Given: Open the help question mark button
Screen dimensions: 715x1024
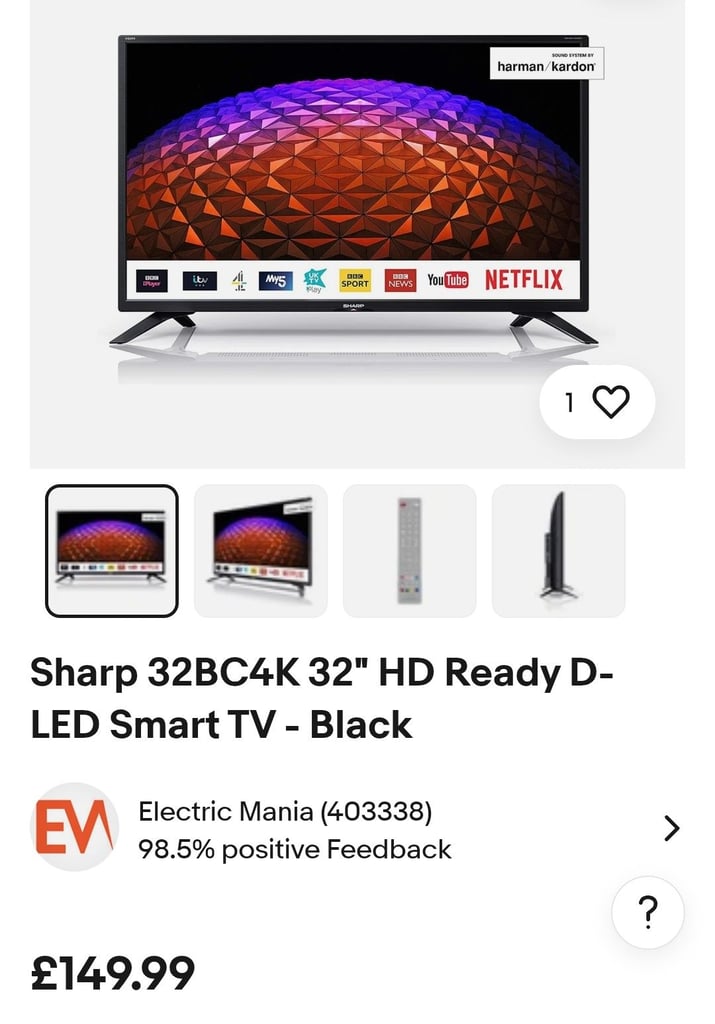Looking at the screenshot, I should (647, 912).
